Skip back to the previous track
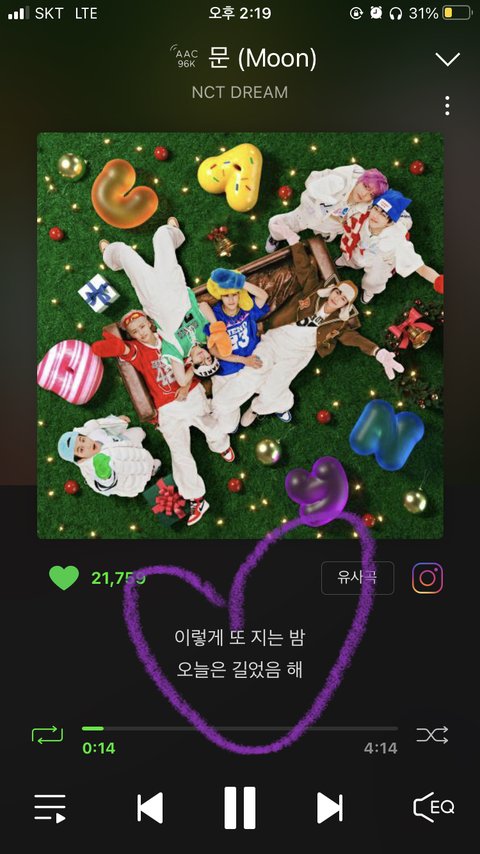This screenshot has width=480, height=854. 150,808
